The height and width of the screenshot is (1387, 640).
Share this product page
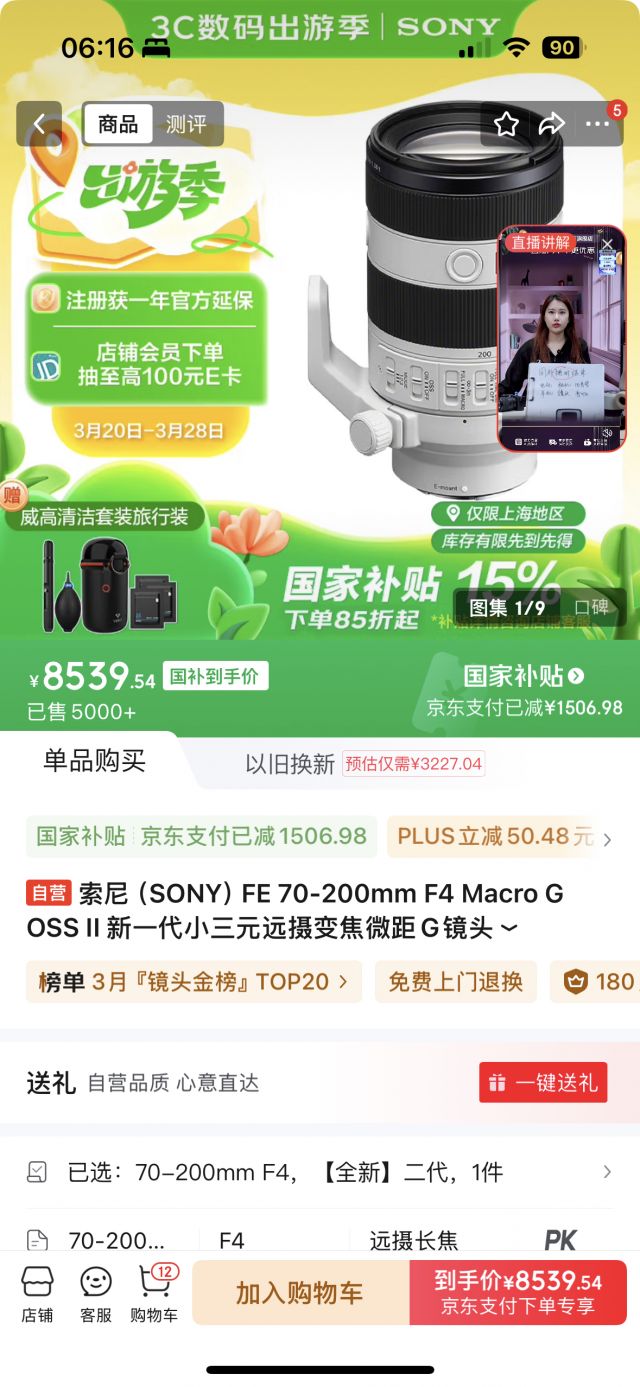(552, 125)
